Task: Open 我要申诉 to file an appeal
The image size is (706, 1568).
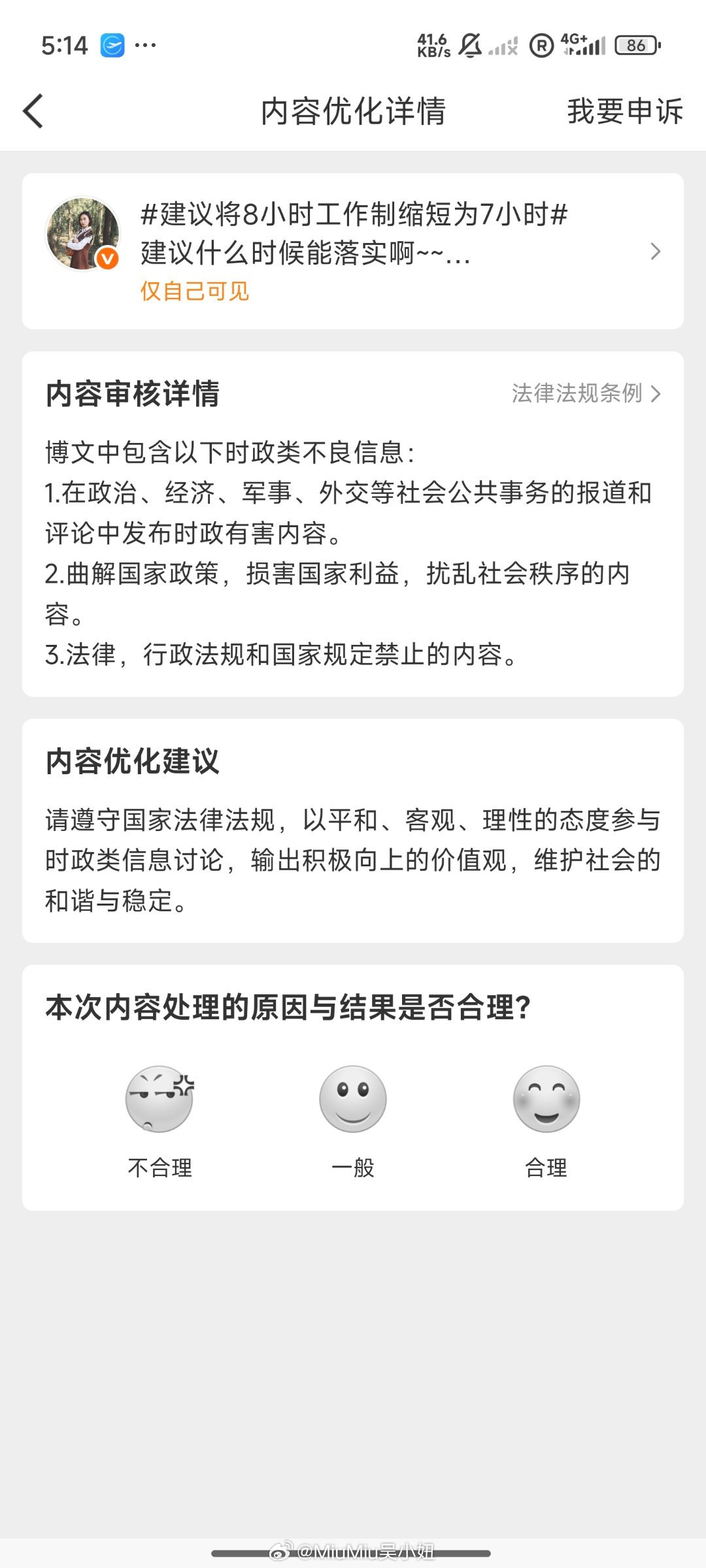Action: tap(624, 112)
